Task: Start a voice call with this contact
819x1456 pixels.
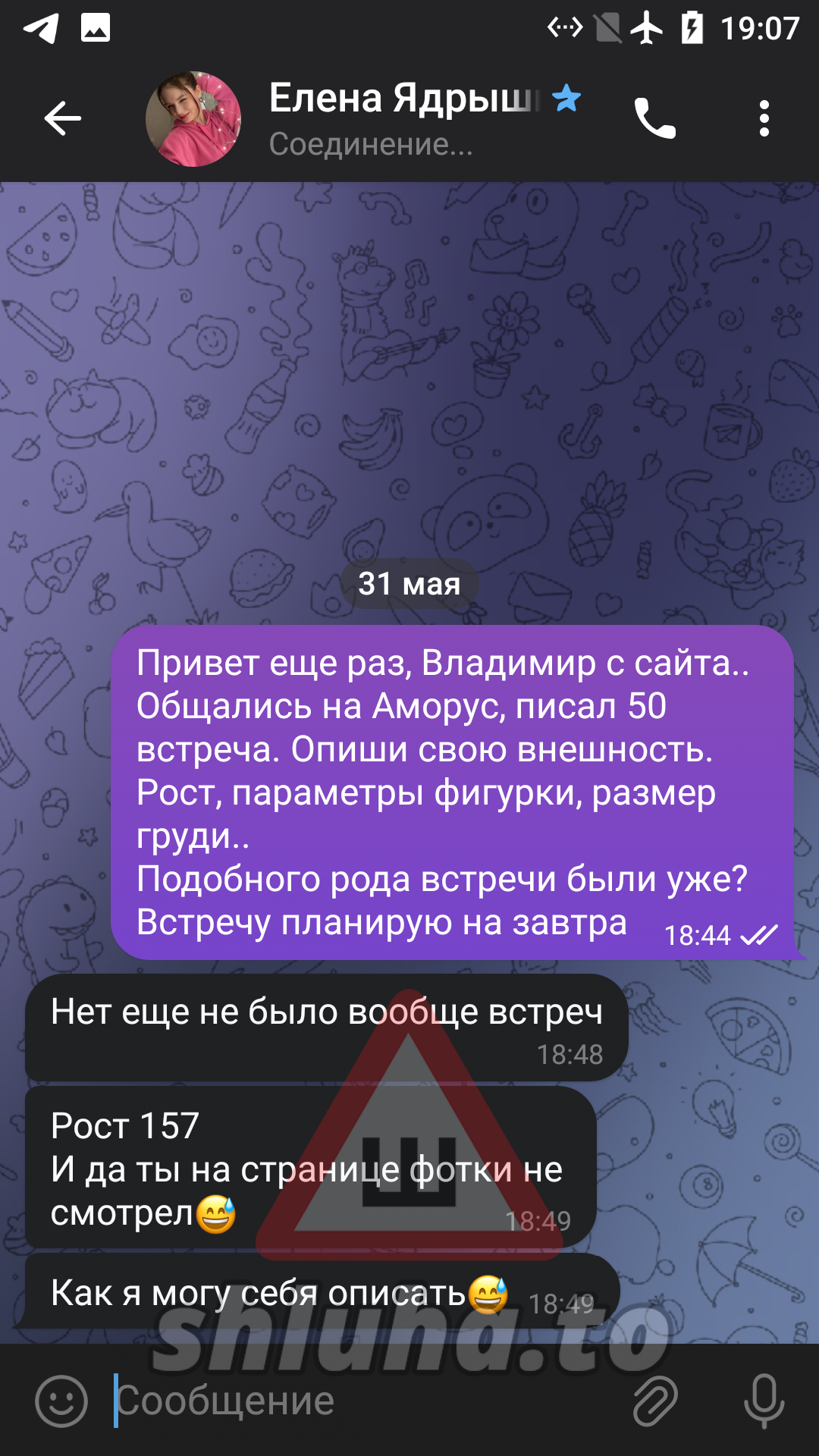Action: pyautogui.click(x=654, y=118)
